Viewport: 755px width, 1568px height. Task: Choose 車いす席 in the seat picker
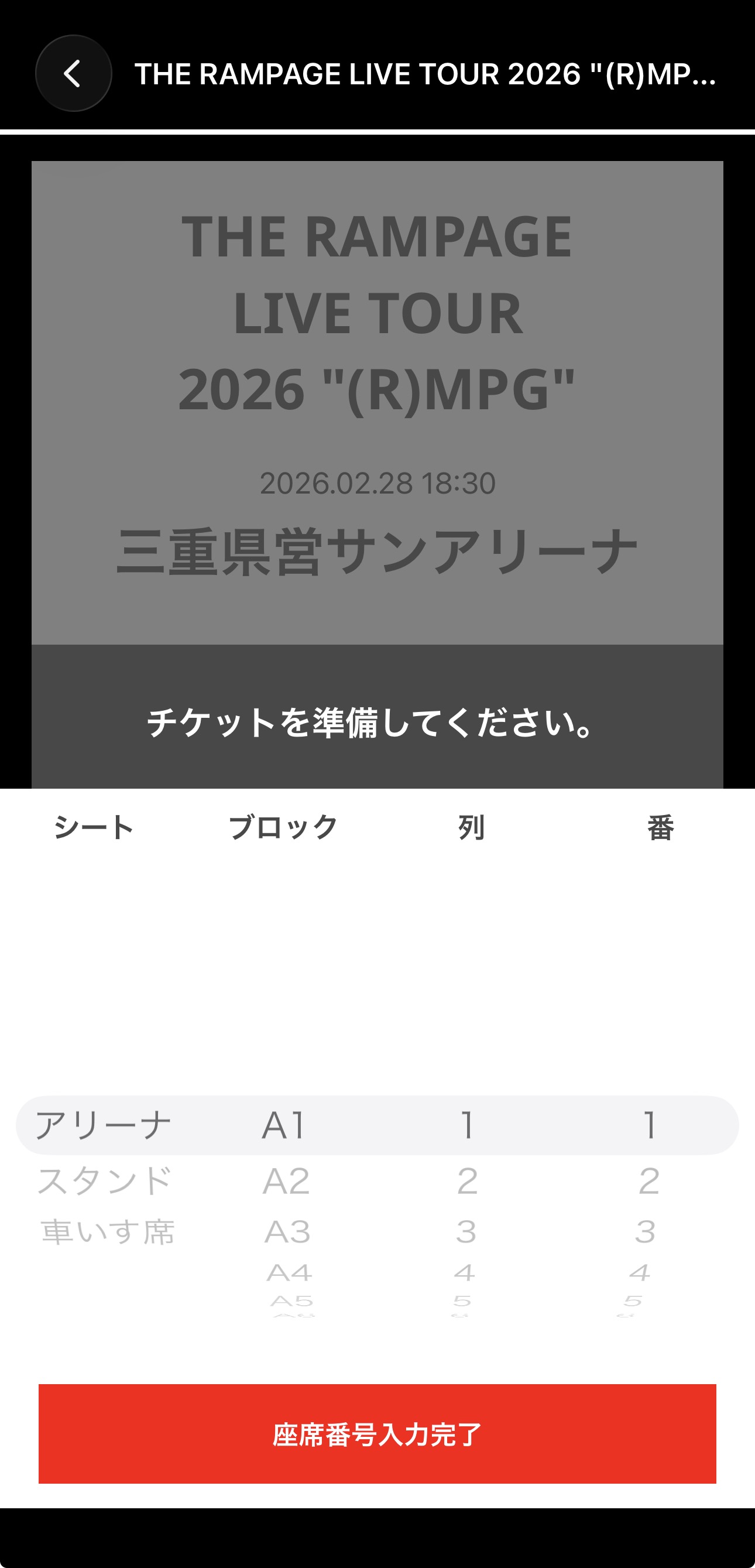click(x=108, y=1232)
